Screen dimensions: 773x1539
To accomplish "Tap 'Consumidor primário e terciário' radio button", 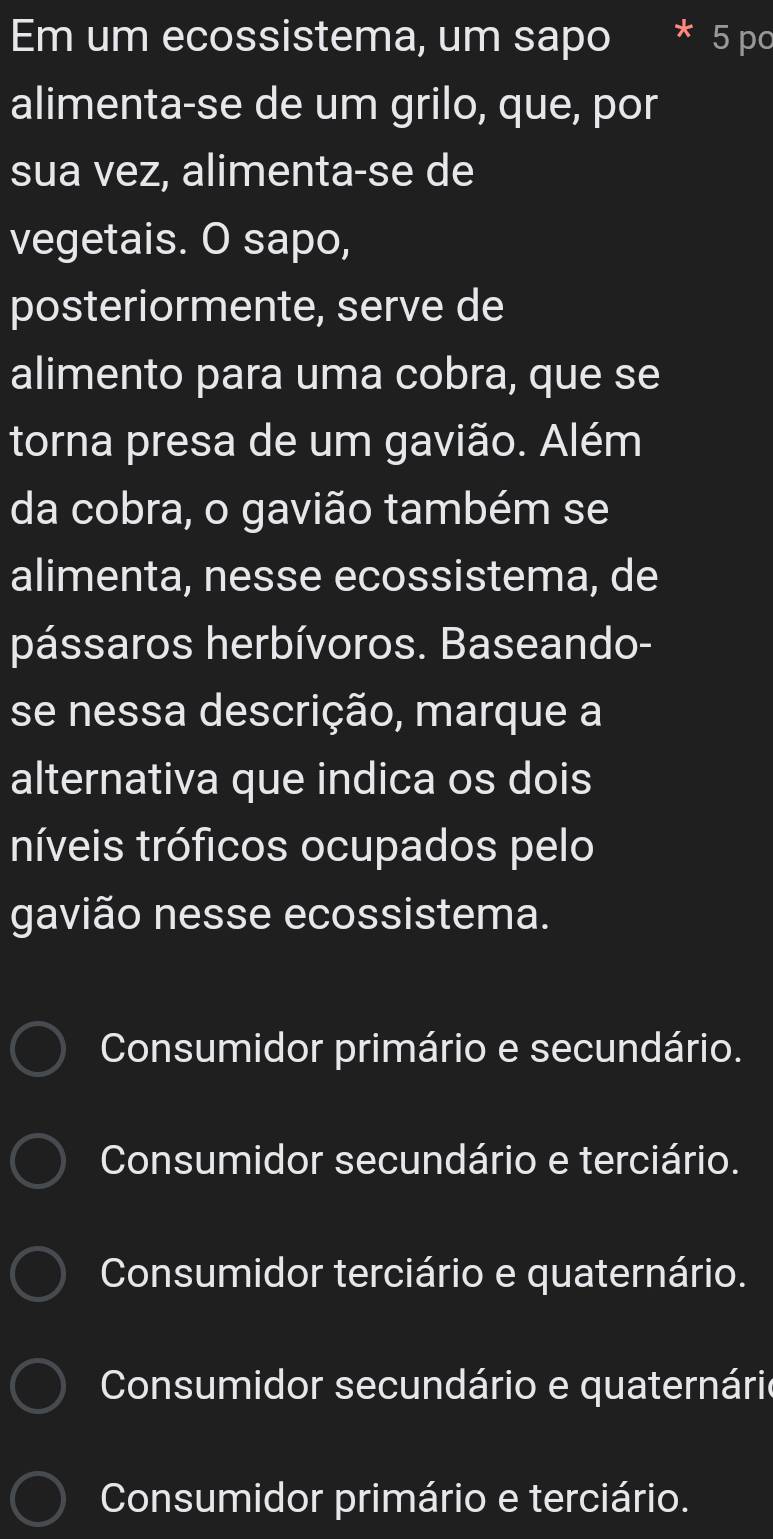I will click(x=39, y=1498).
